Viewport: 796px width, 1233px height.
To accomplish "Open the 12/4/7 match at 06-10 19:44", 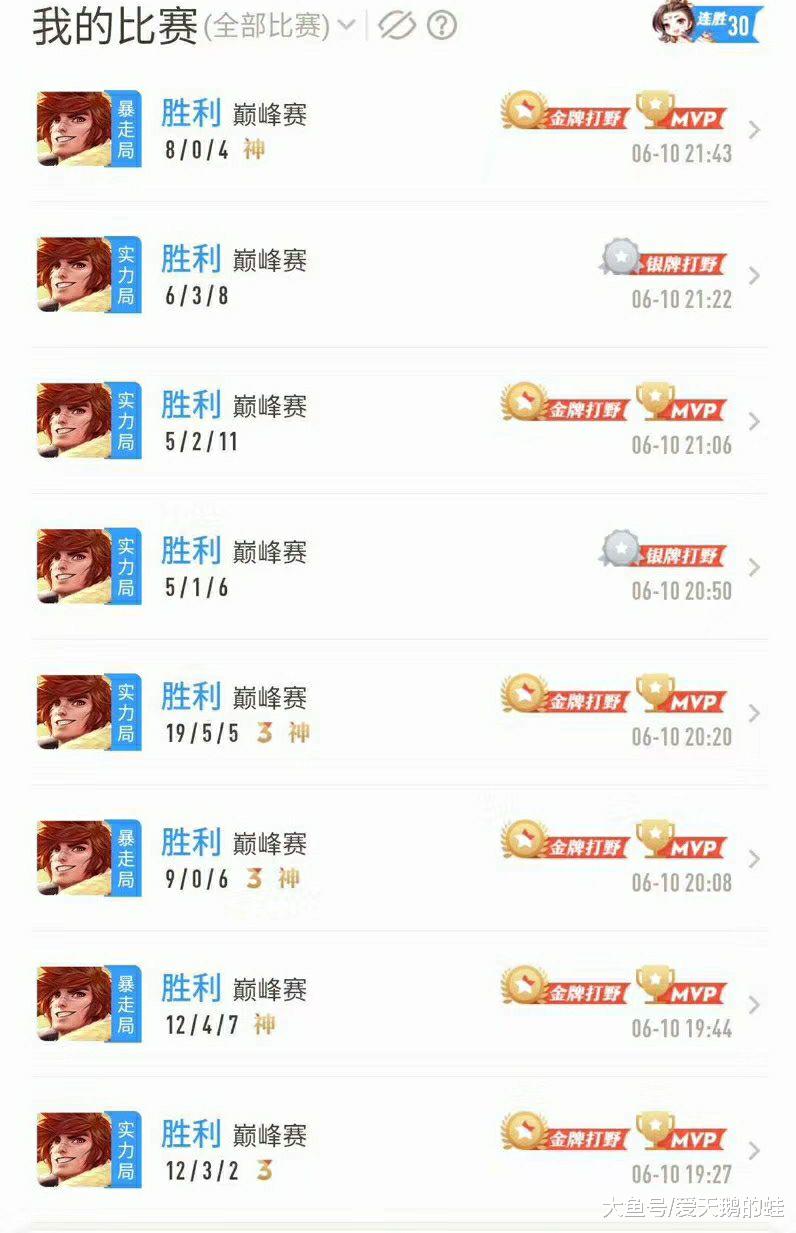I will (x=400, y=1005).
